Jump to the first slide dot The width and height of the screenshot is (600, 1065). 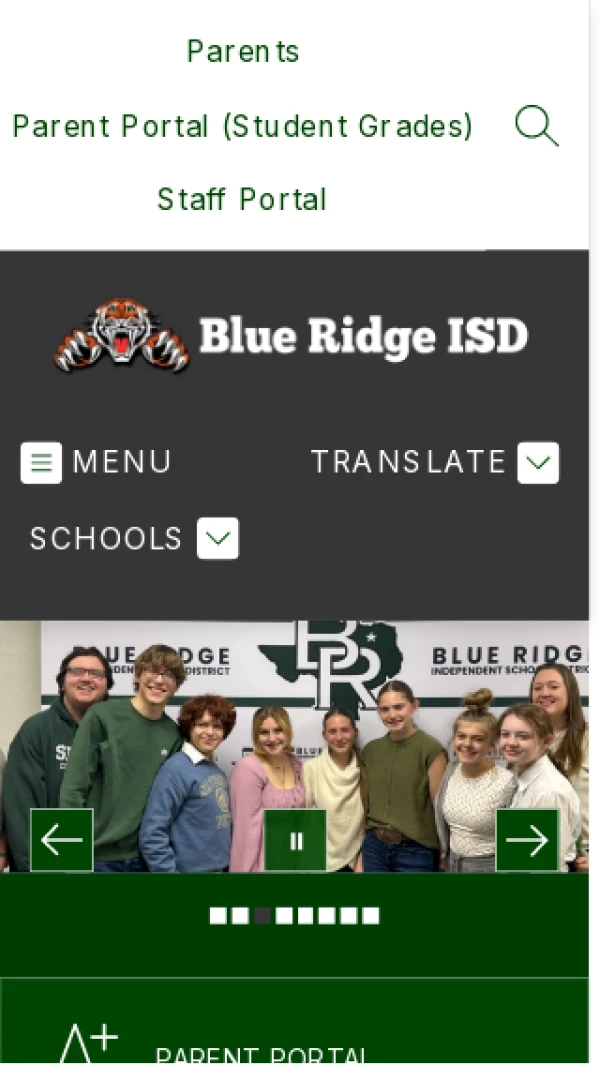tap(218, 916)
